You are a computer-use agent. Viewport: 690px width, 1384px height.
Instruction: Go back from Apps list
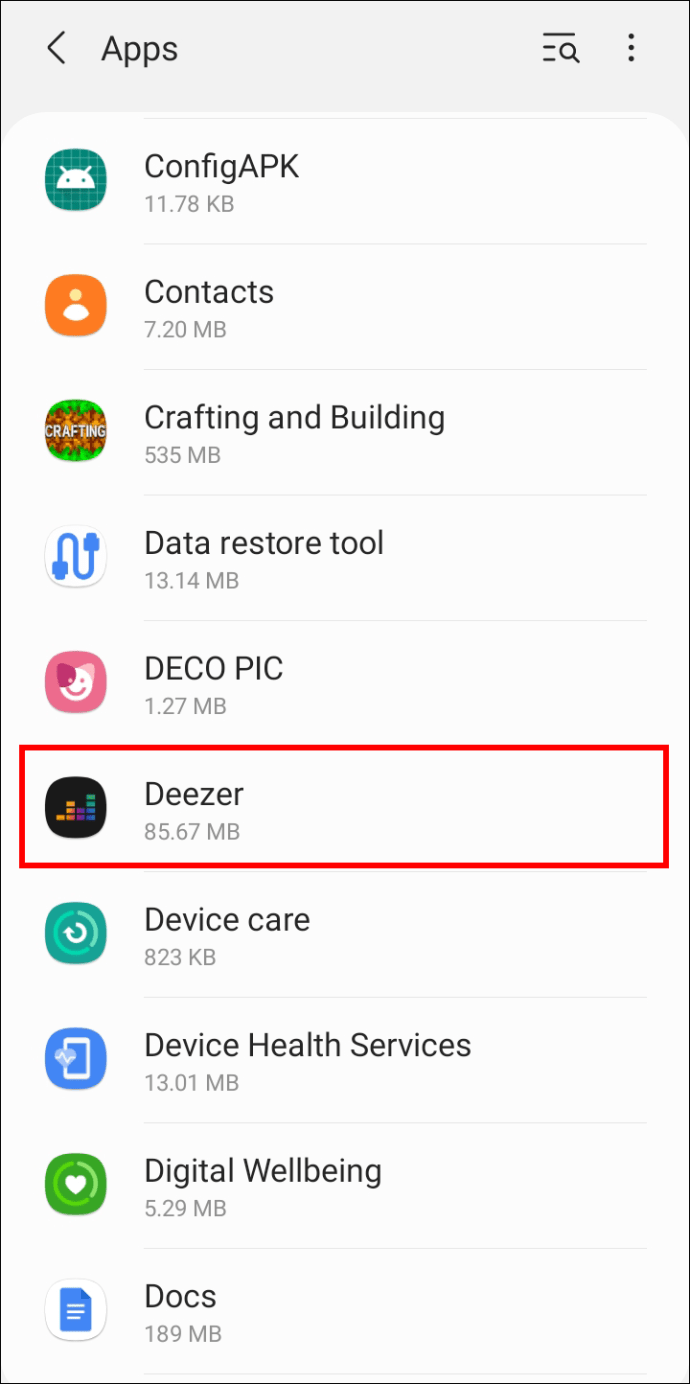[57, 48]
